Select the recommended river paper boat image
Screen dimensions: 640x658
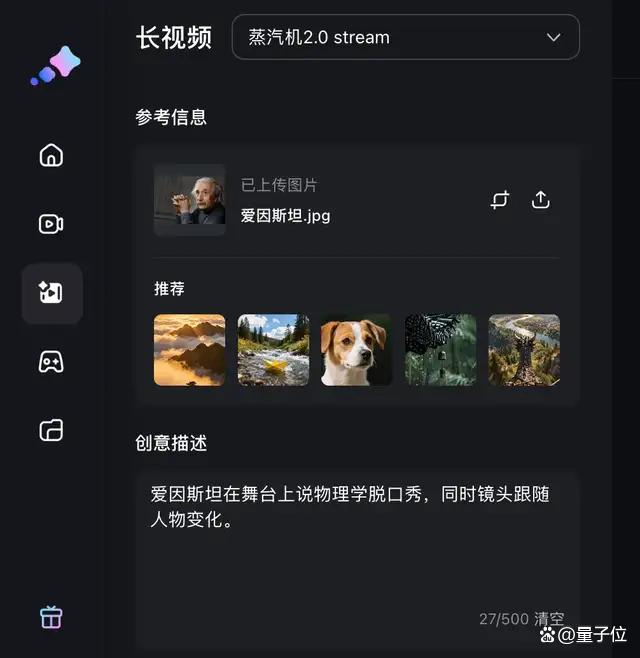pos(273,350)
